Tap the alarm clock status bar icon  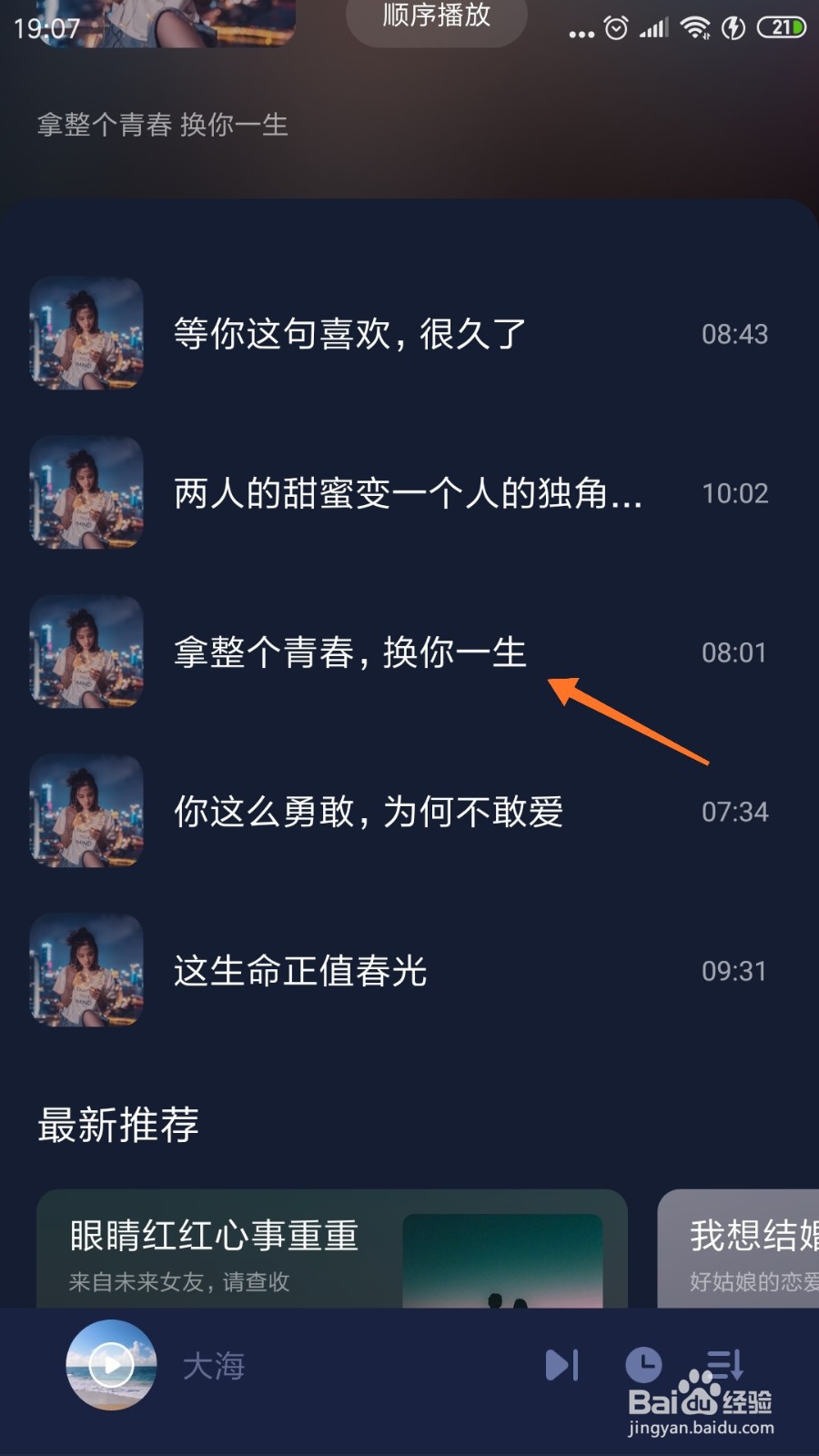[x=615, y=27]
